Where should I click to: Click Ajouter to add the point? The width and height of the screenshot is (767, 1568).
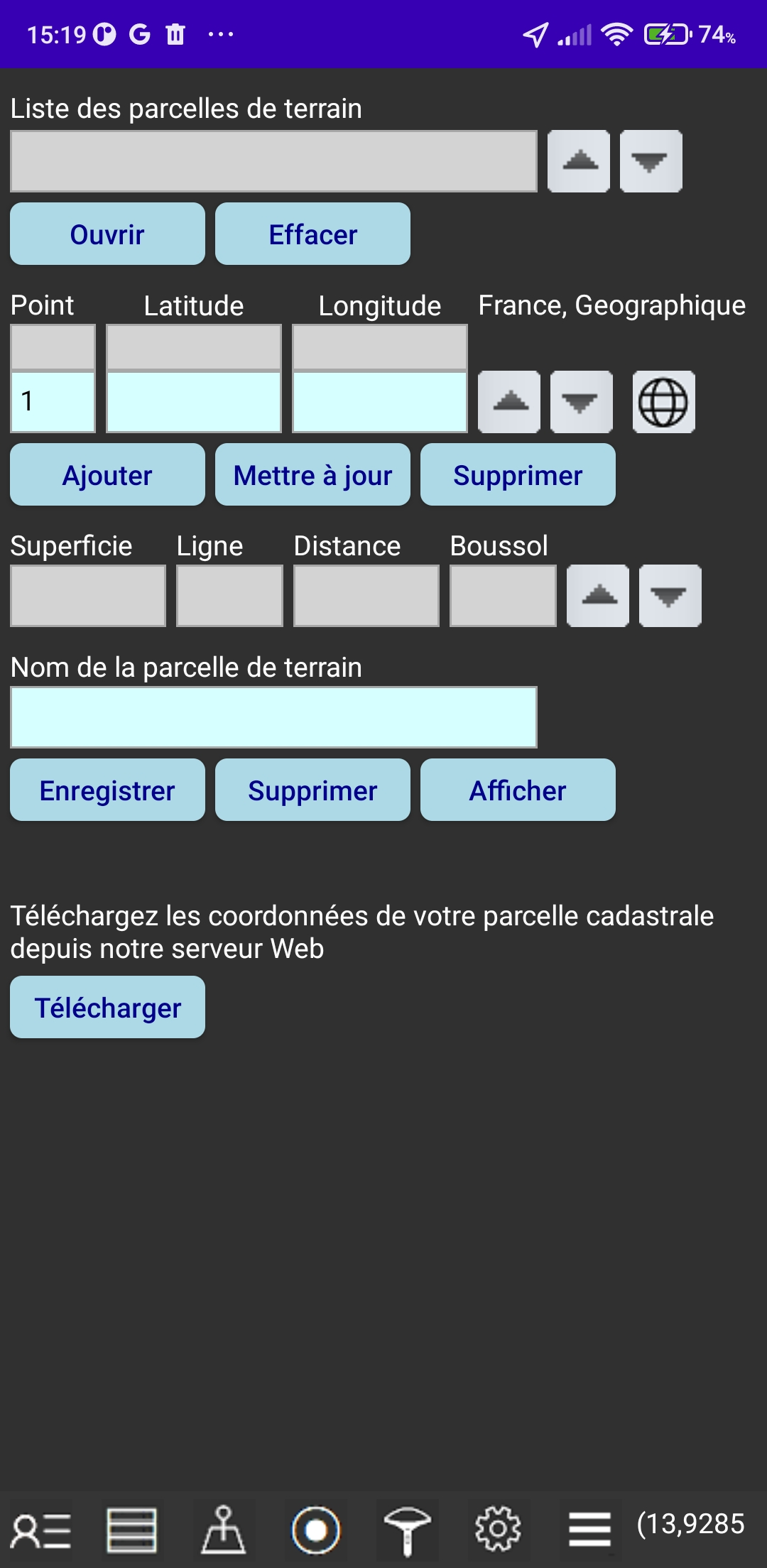[107, 475]
